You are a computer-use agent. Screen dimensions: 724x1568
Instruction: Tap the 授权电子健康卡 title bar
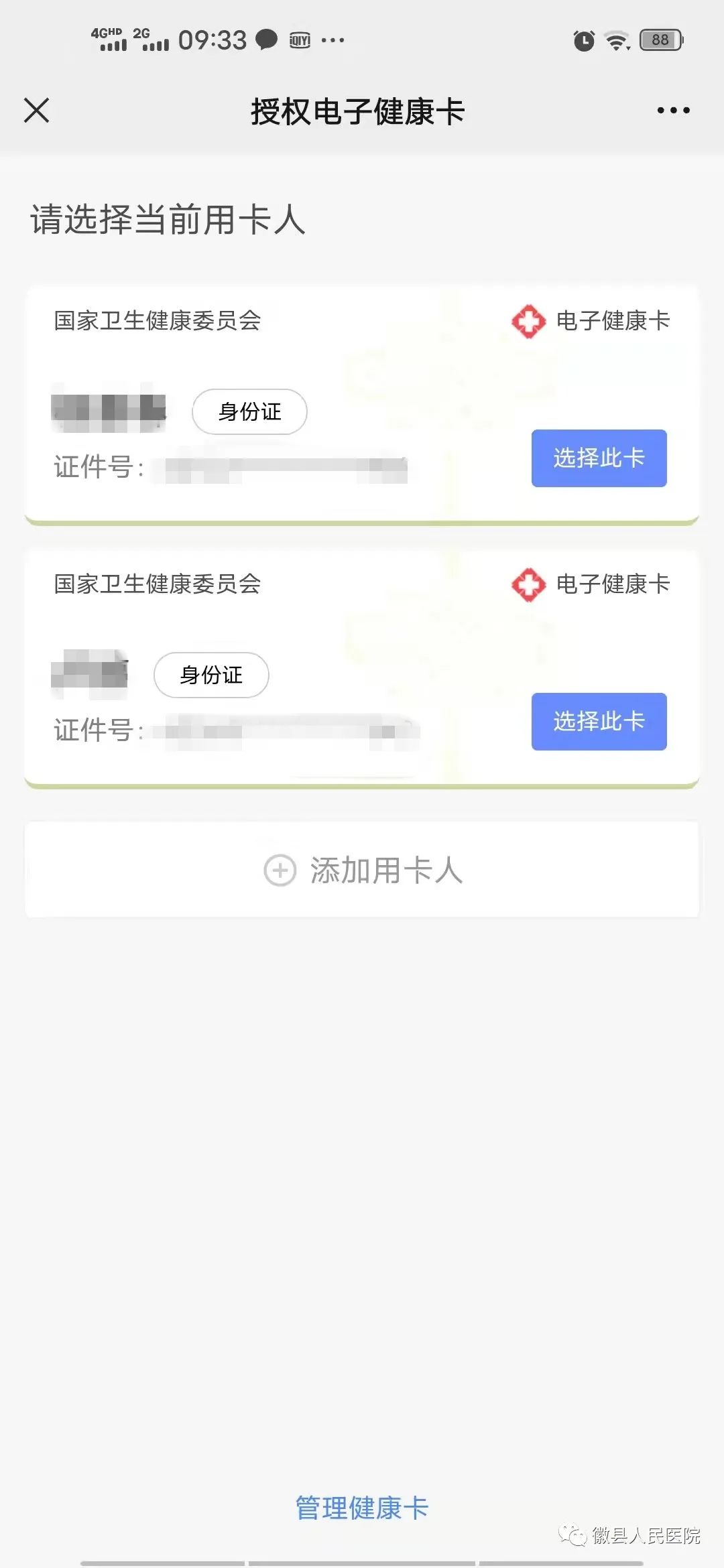361,111
